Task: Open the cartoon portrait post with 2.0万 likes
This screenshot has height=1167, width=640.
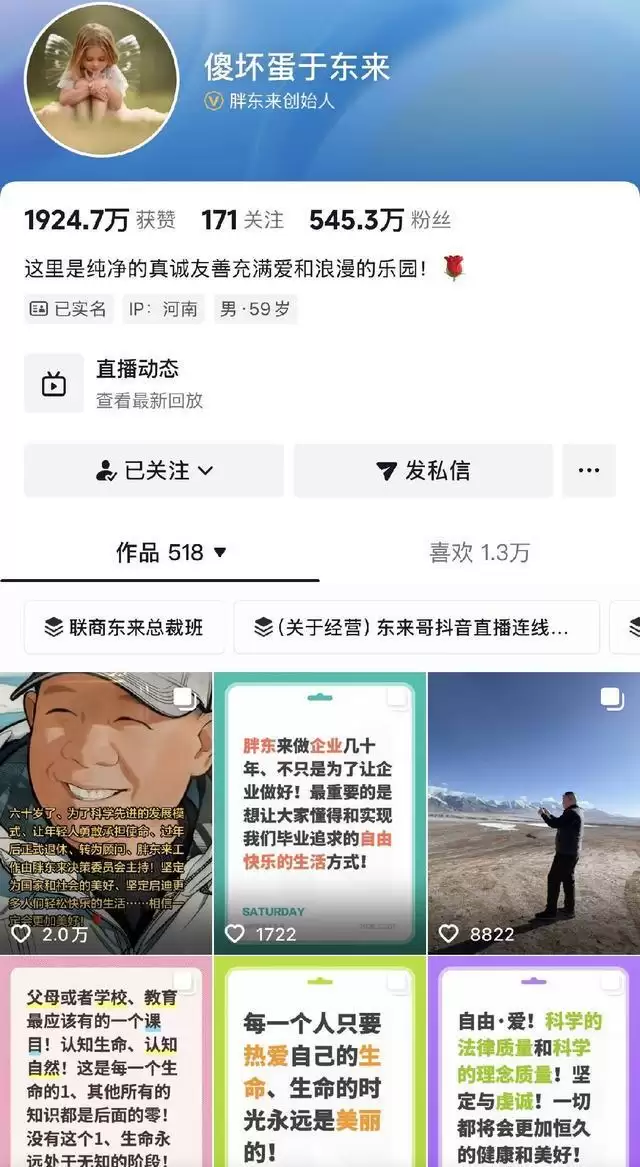Action: (x=106, y=812)
